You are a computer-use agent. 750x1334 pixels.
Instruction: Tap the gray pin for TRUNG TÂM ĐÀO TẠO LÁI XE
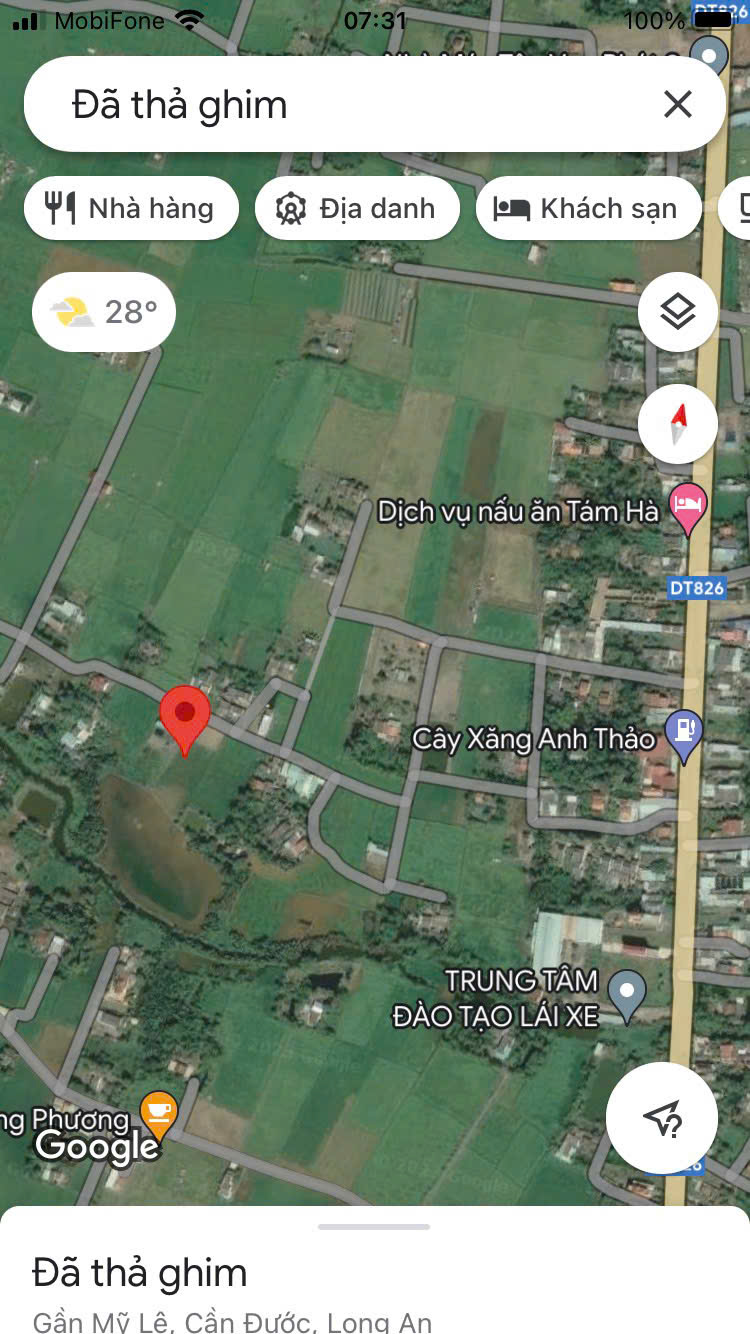[625, 990]
